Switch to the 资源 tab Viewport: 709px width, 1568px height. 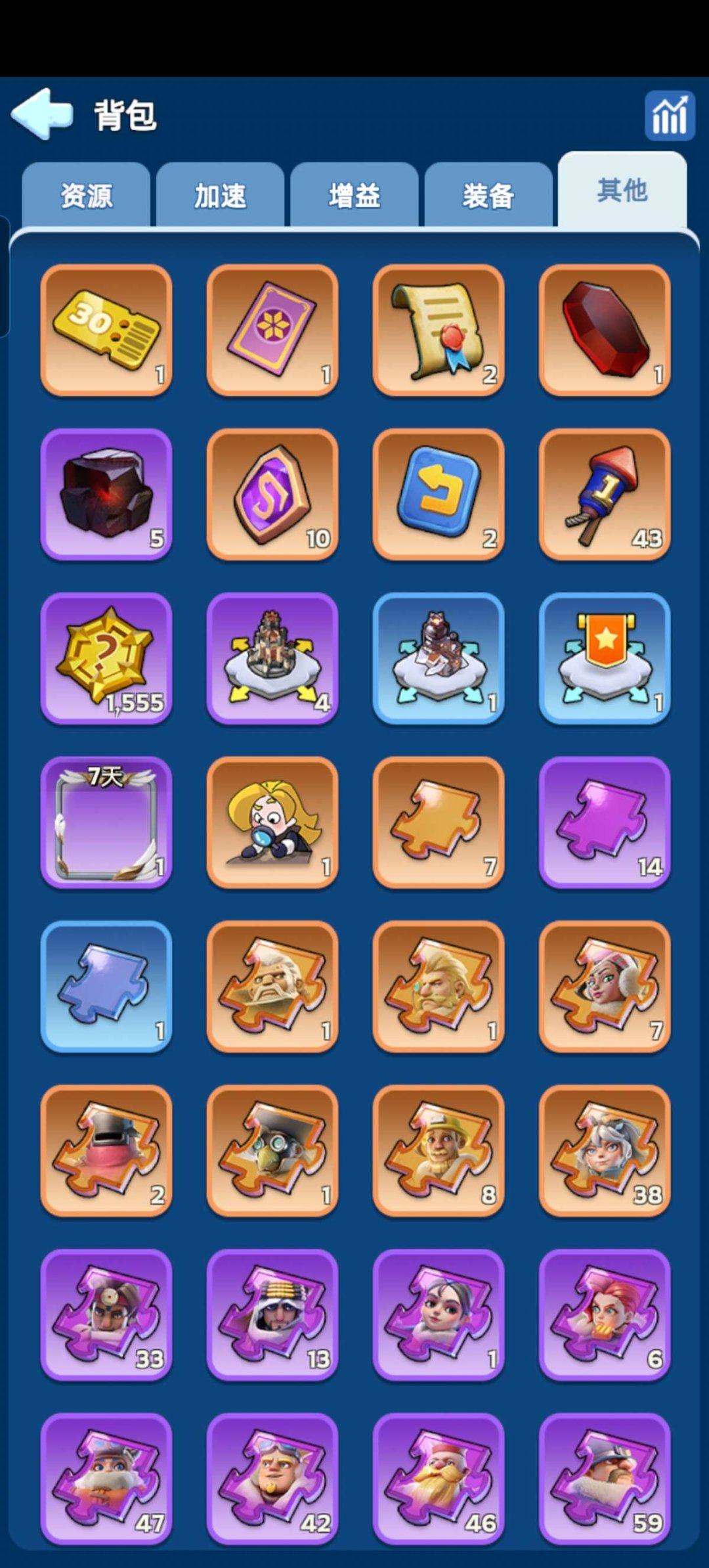[x=86, y=196]
